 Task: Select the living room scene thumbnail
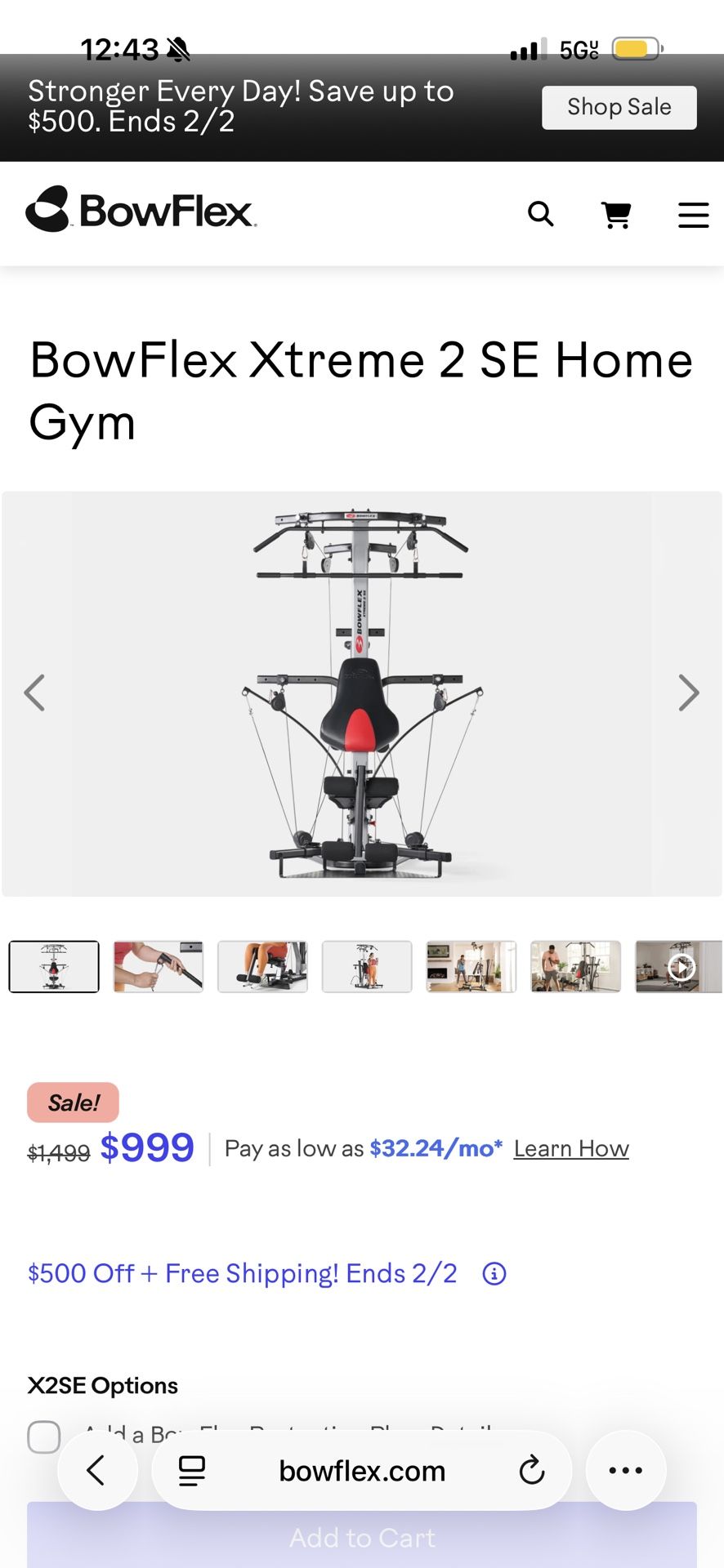471,967
